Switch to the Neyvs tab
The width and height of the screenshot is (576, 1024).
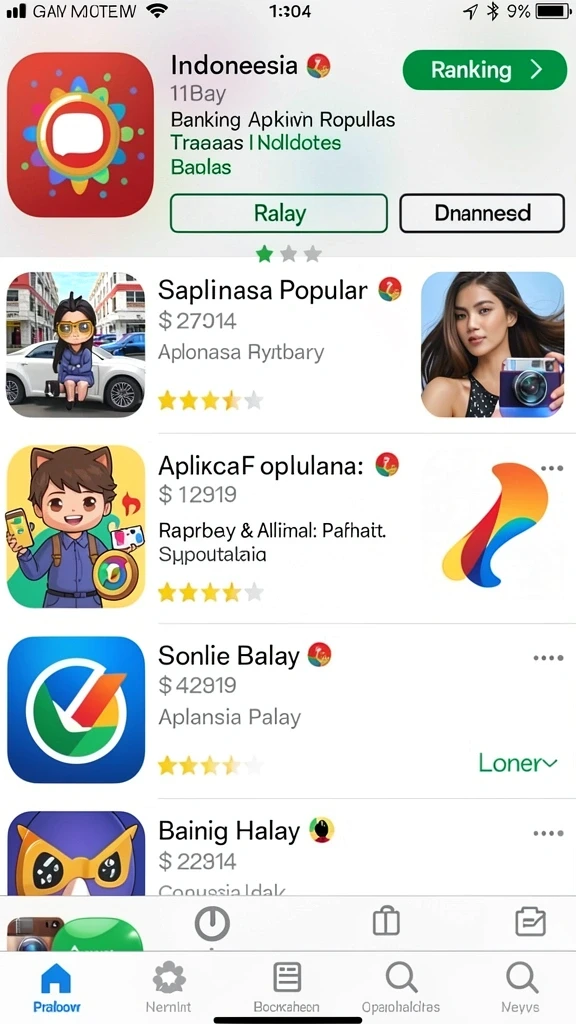click(521, 988)
